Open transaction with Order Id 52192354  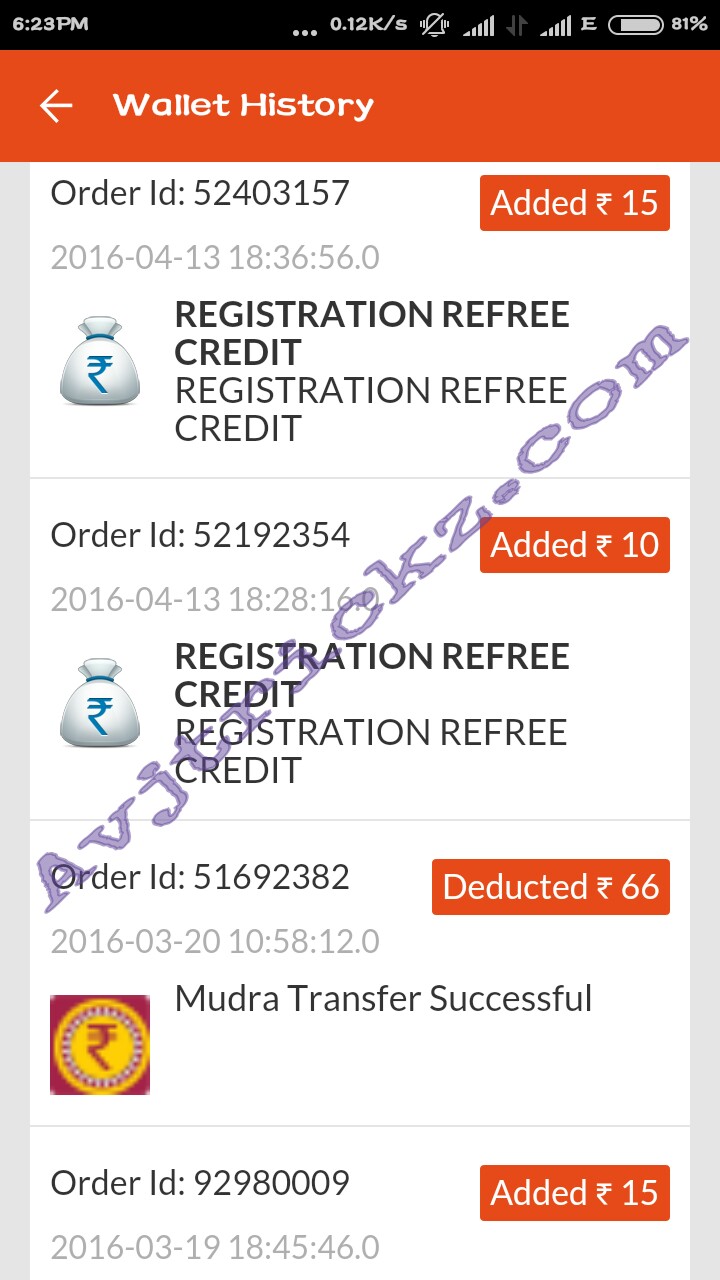point(360,650)
